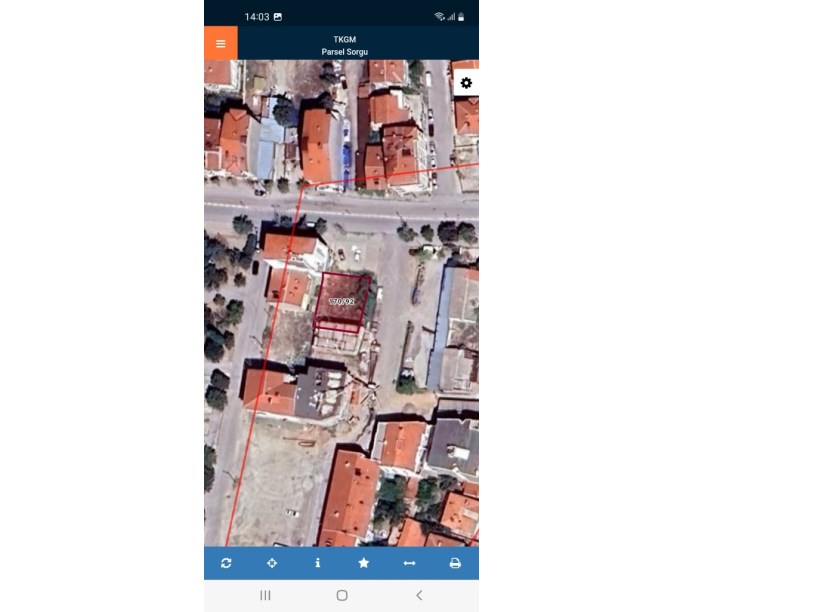816x612 pixels.
Task: Center map on my location
Action: coord(272,563)
